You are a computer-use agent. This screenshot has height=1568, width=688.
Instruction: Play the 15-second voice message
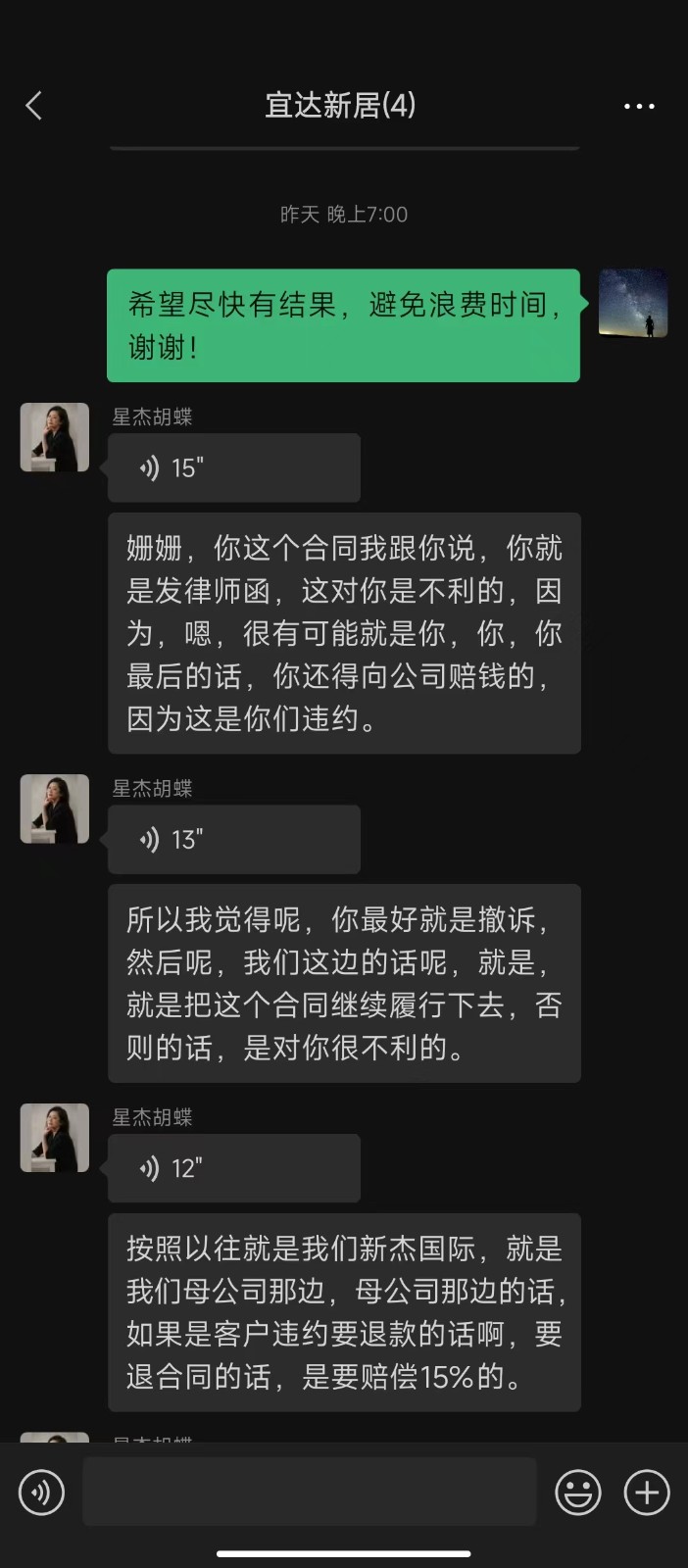point(233,468)
